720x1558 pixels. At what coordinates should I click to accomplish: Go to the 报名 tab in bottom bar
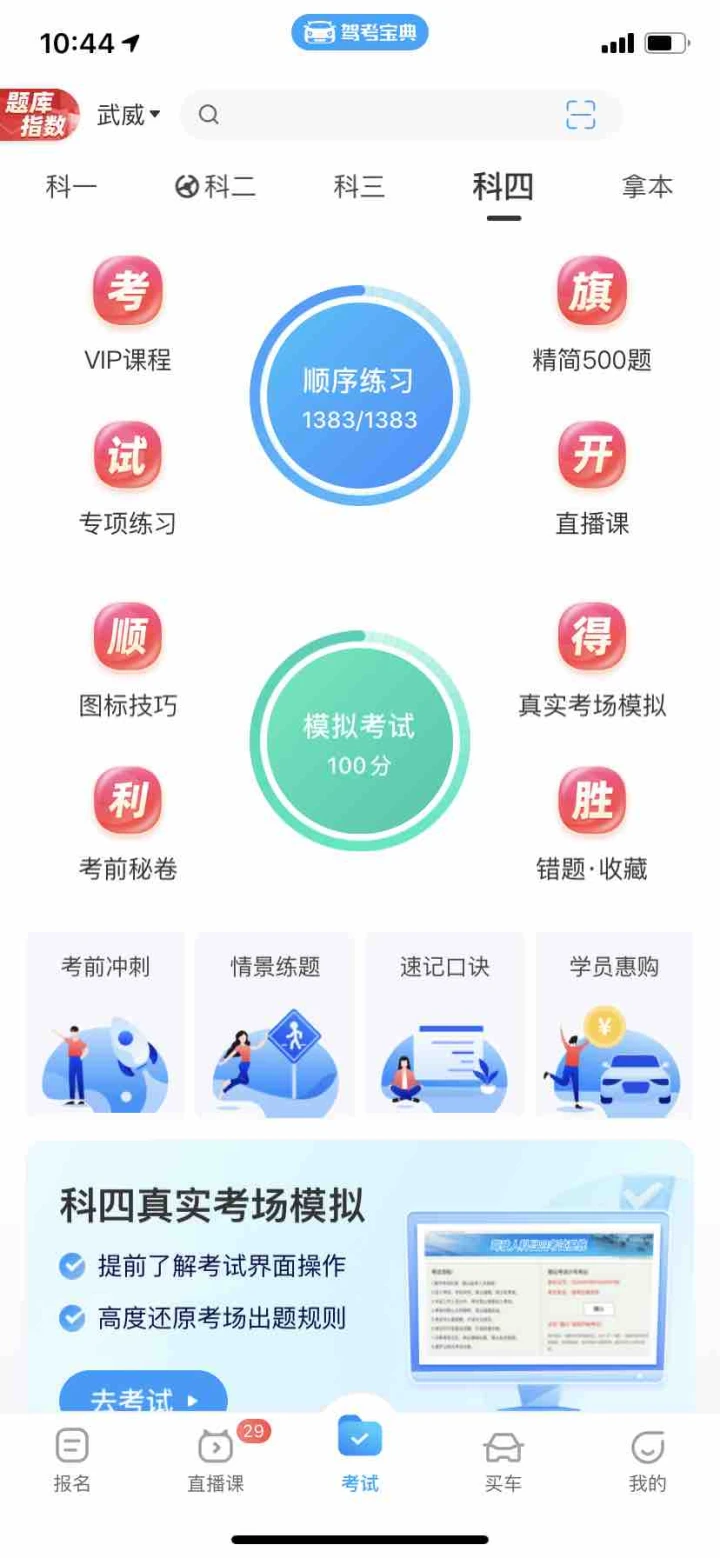click(72, 1461)
